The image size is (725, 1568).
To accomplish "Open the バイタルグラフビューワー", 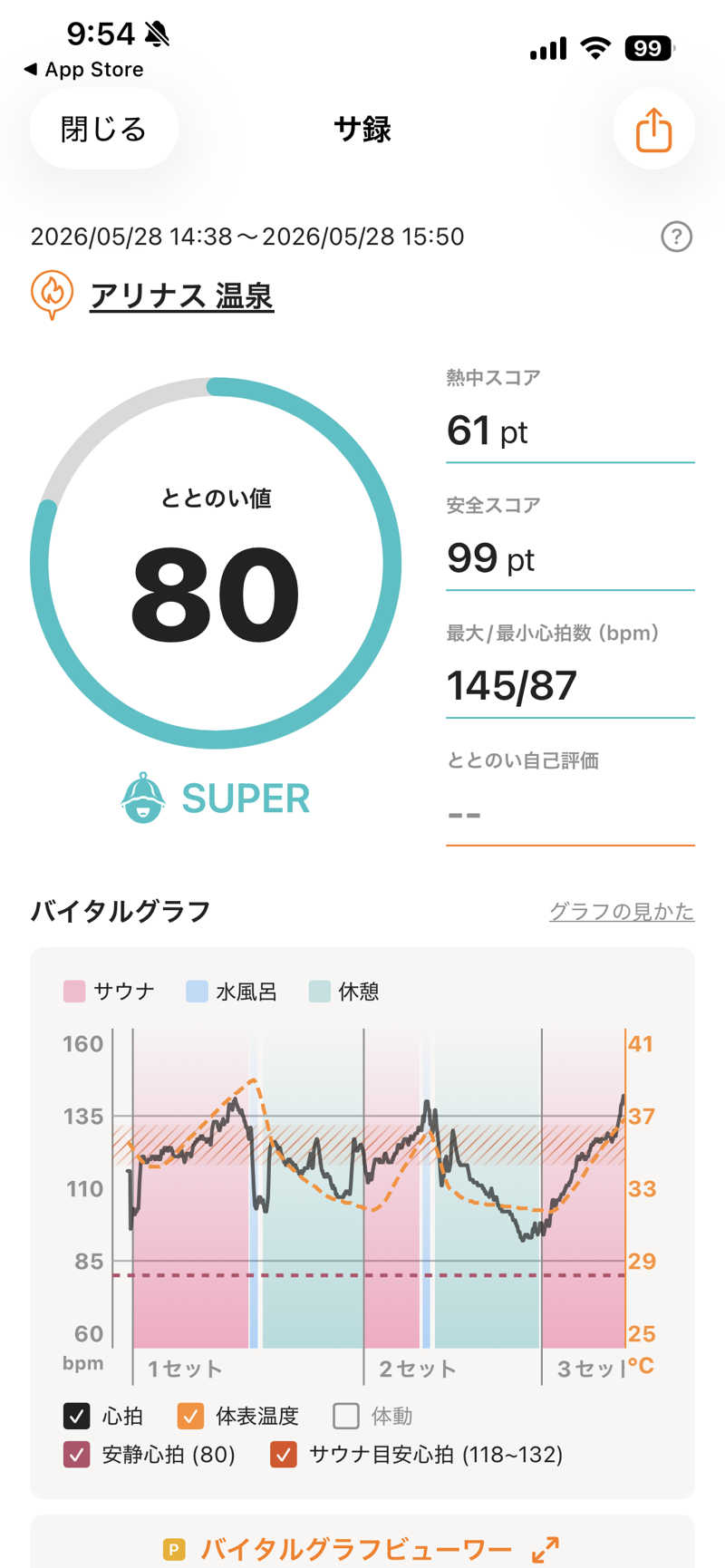I will [362, 1549].
